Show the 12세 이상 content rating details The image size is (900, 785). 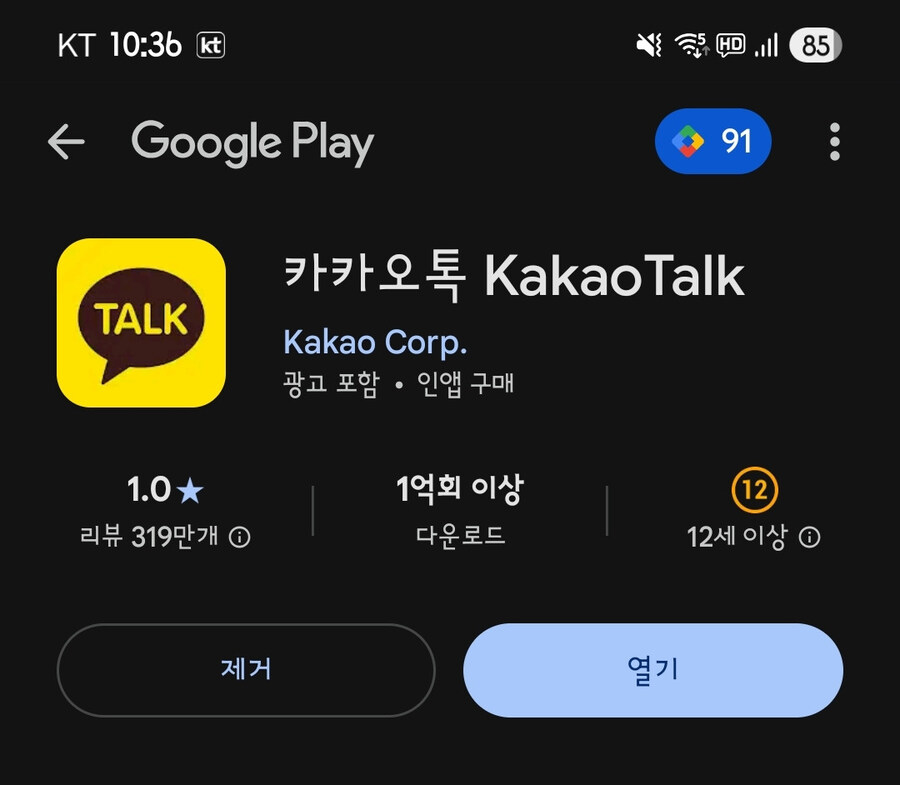pos(810,537)
